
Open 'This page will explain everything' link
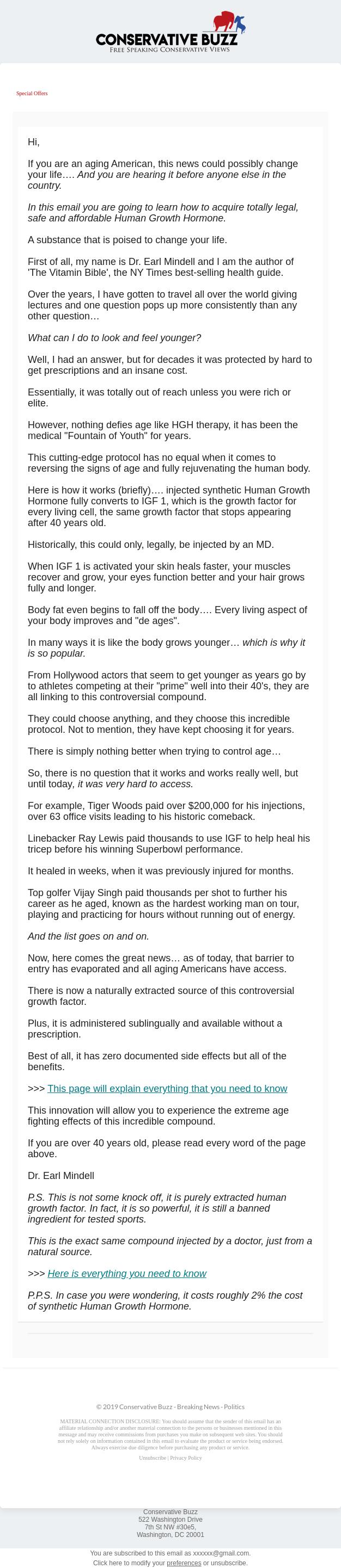pyautogui.click(x=167, y=1088)
